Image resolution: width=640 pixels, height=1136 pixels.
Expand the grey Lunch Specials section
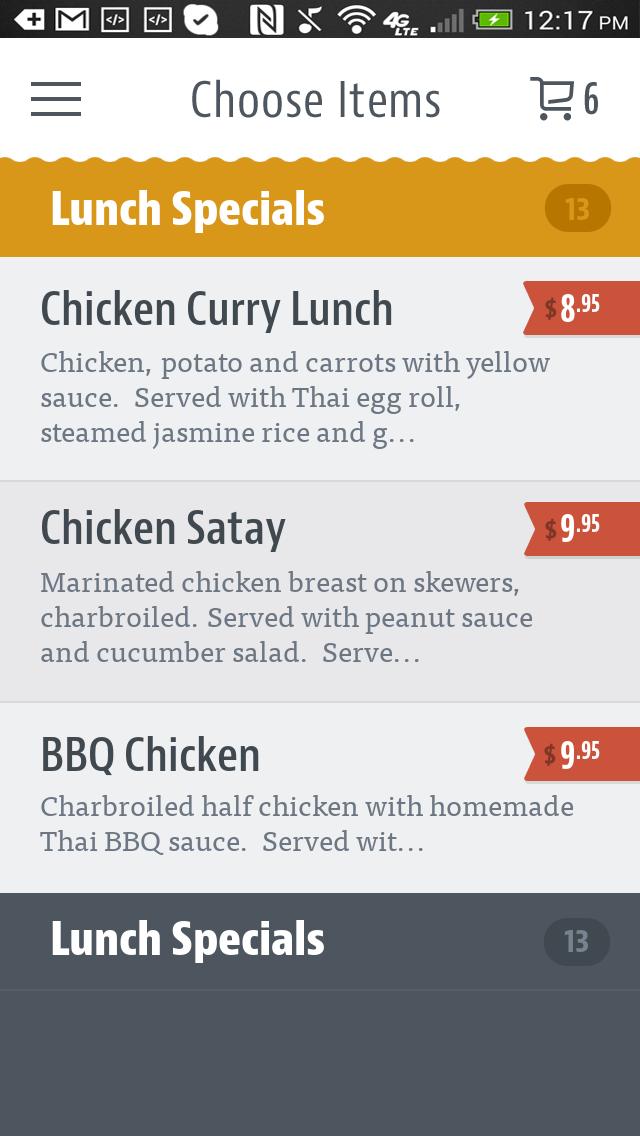point(320,941)
